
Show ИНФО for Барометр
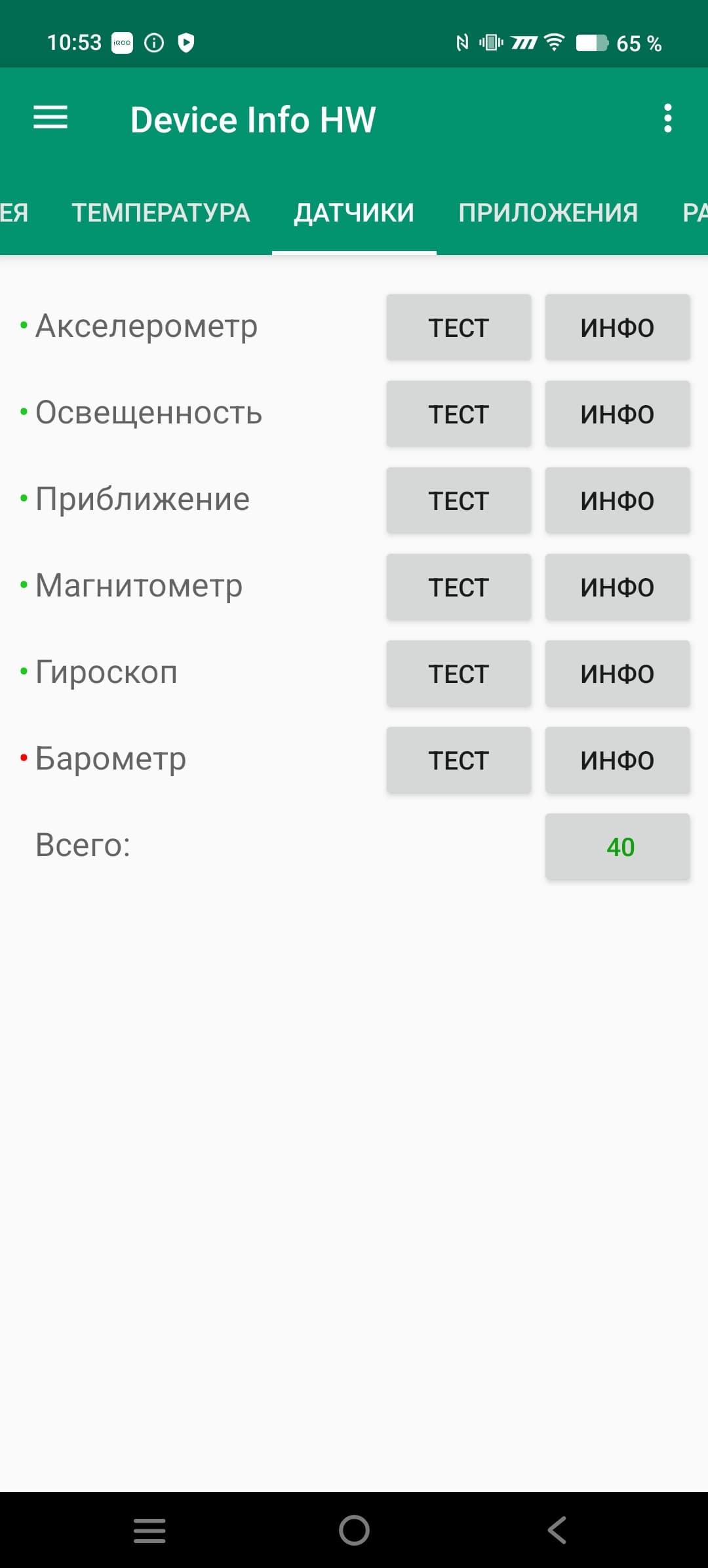[x=617, y=760]
